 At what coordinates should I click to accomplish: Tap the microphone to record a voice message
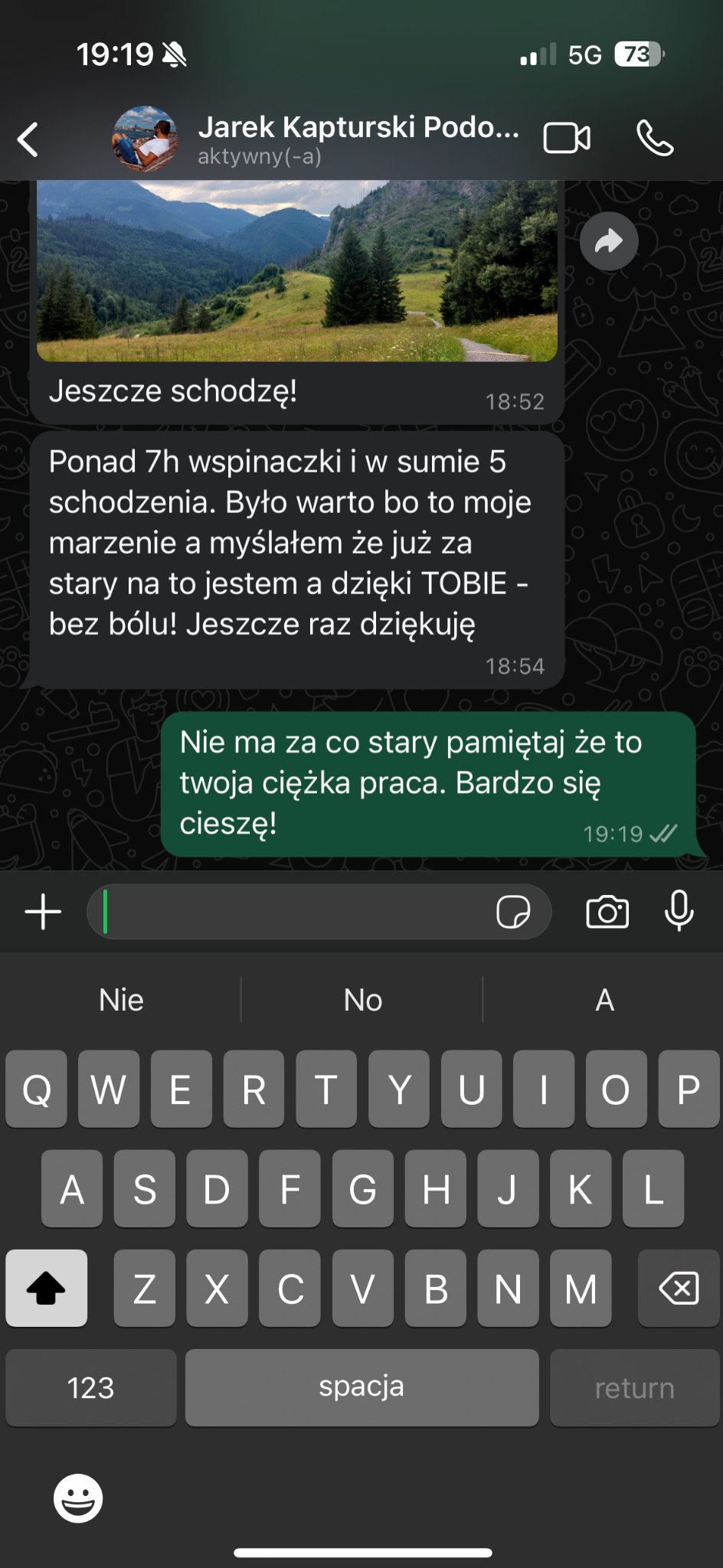click(x=679, y=912)
